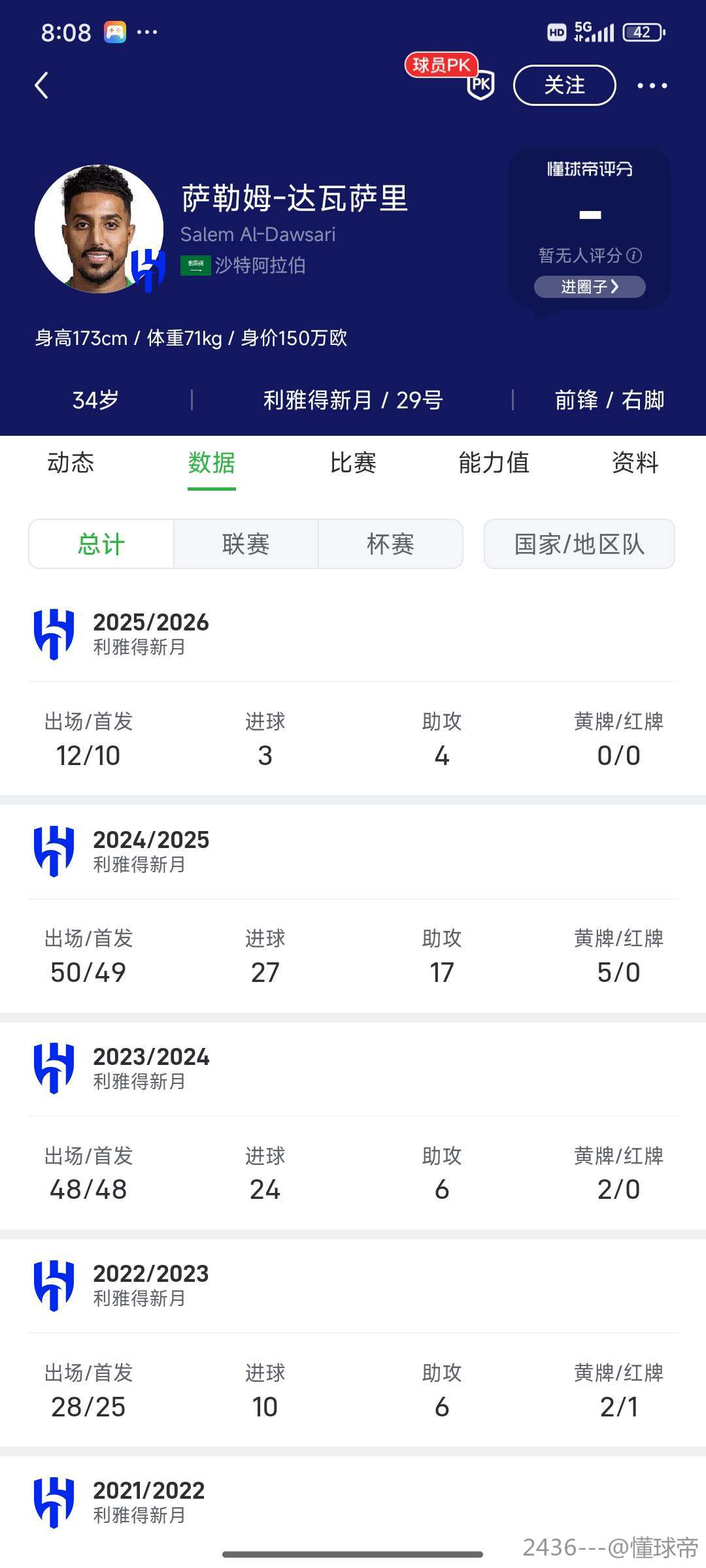
Task: Go back to the previous page
Action: (x=42, y=86)
